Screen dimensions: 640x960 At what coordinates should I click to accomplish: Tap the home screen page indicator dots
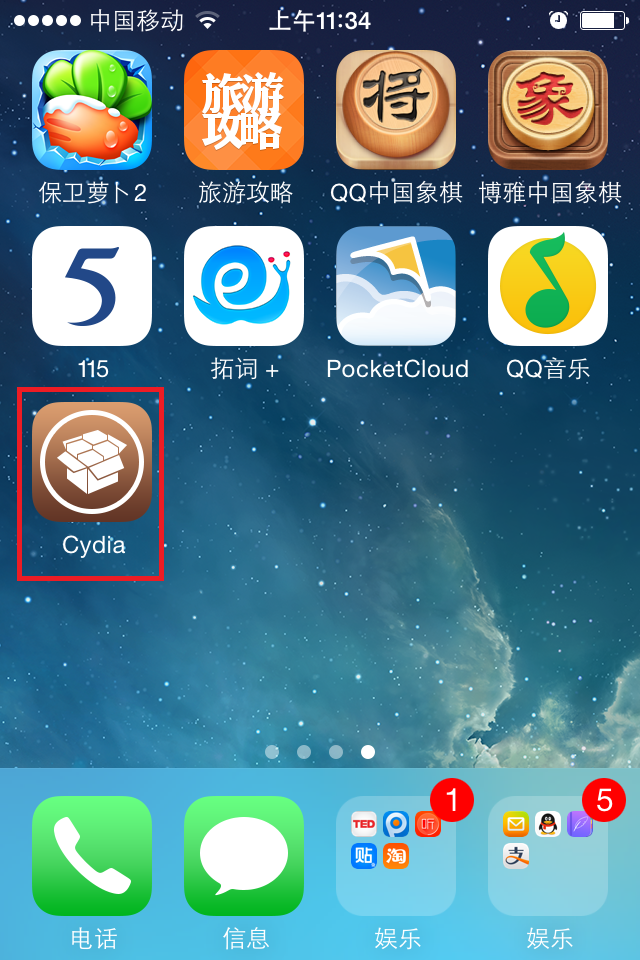click(x=320, y=751)
